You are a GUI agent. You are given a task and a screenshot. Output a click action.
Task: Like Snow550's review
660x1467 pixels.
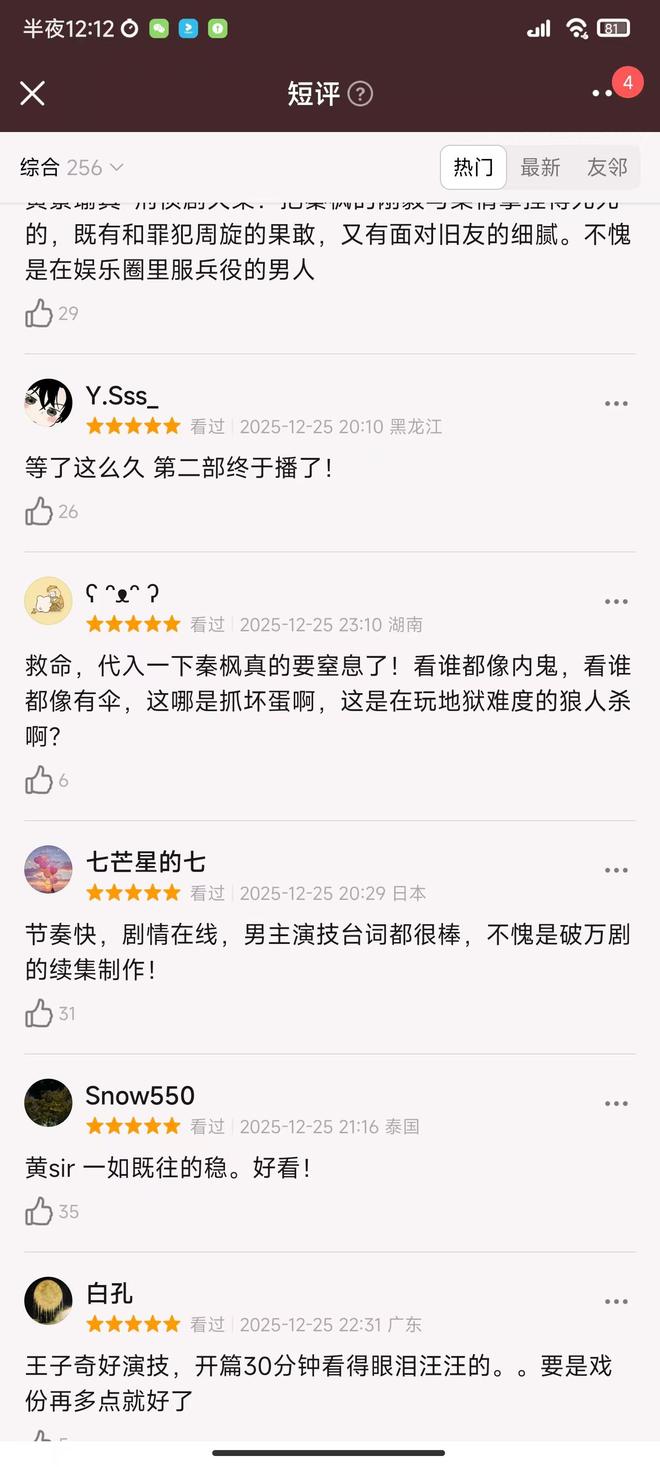tap(39, 1212)
